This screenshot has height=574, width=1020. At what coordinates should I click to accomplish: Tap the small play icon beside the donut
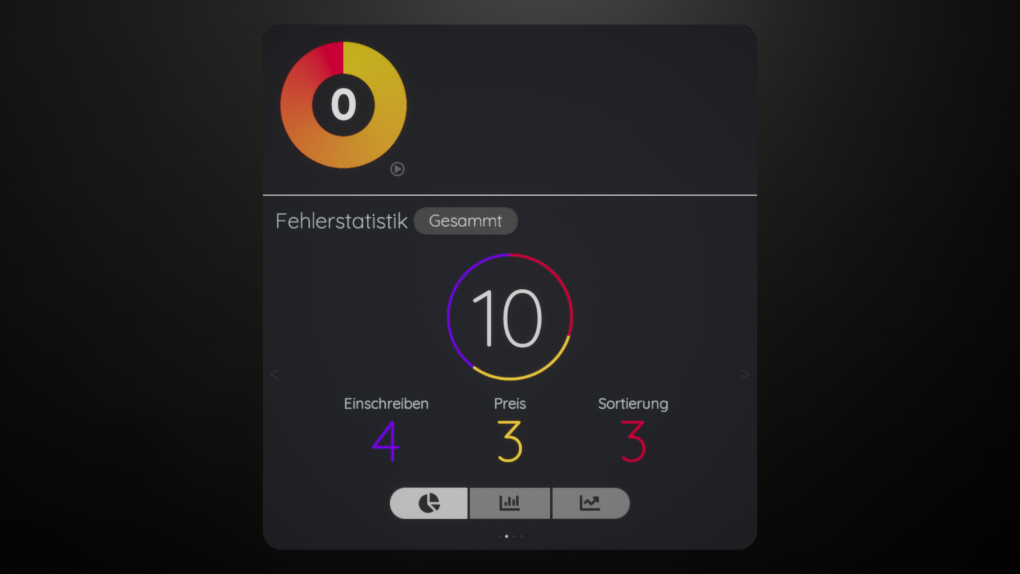click(397, 169)
